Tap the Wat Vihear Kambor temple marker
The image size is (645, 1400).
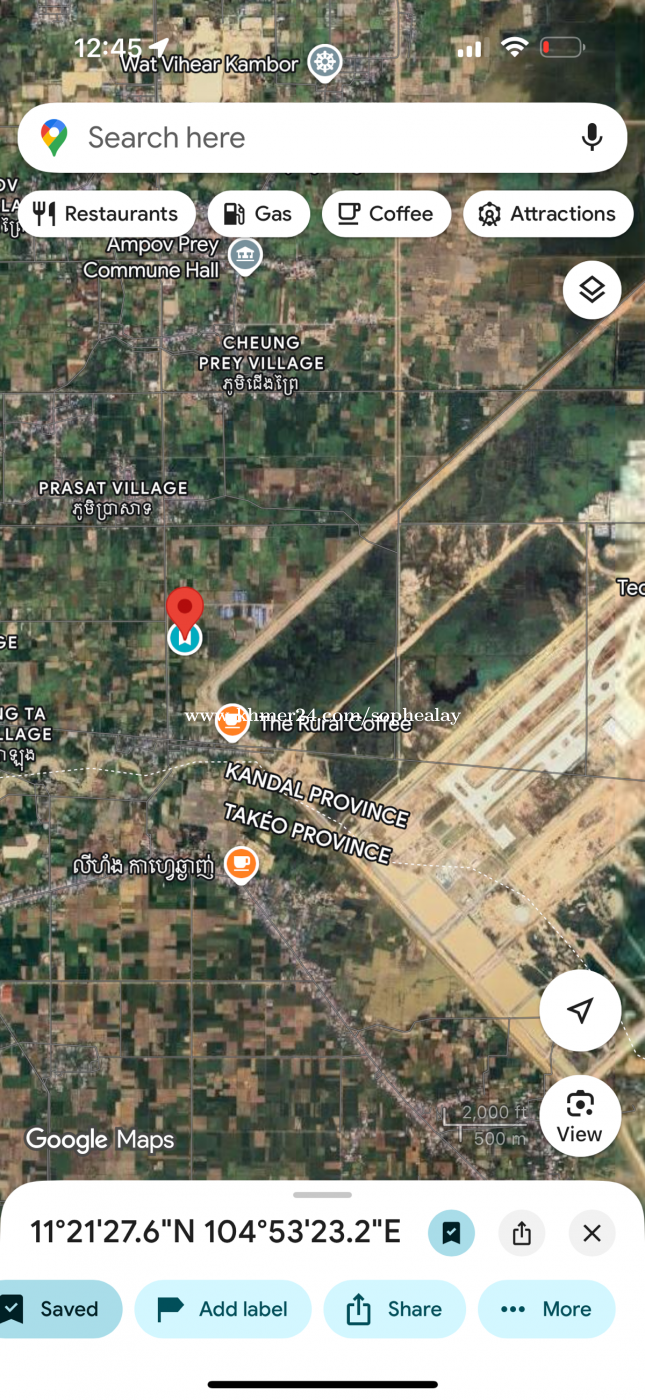click(325, 63)
